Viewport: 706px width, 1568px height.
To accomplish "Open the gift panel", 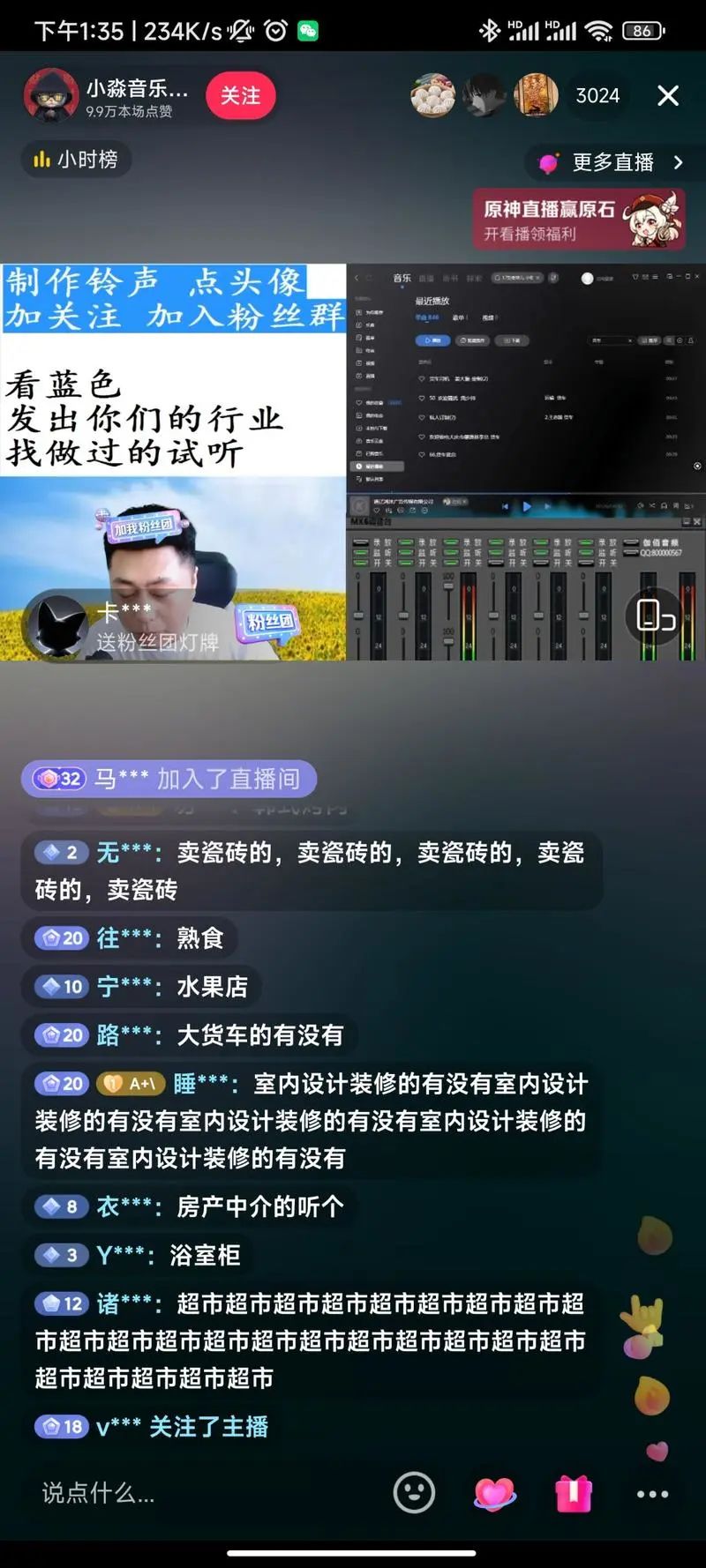I will [574, 1493].
